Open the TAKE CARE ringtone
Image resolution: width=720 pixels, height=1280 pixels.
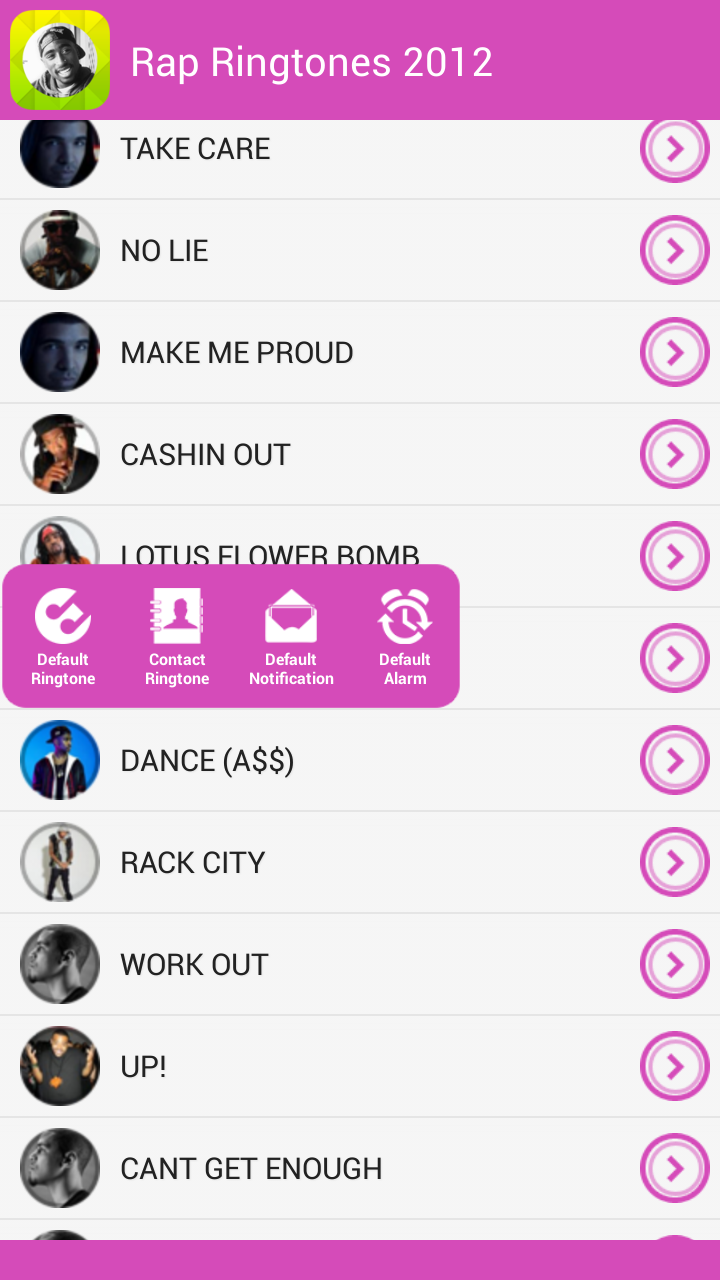coord(195,149)
